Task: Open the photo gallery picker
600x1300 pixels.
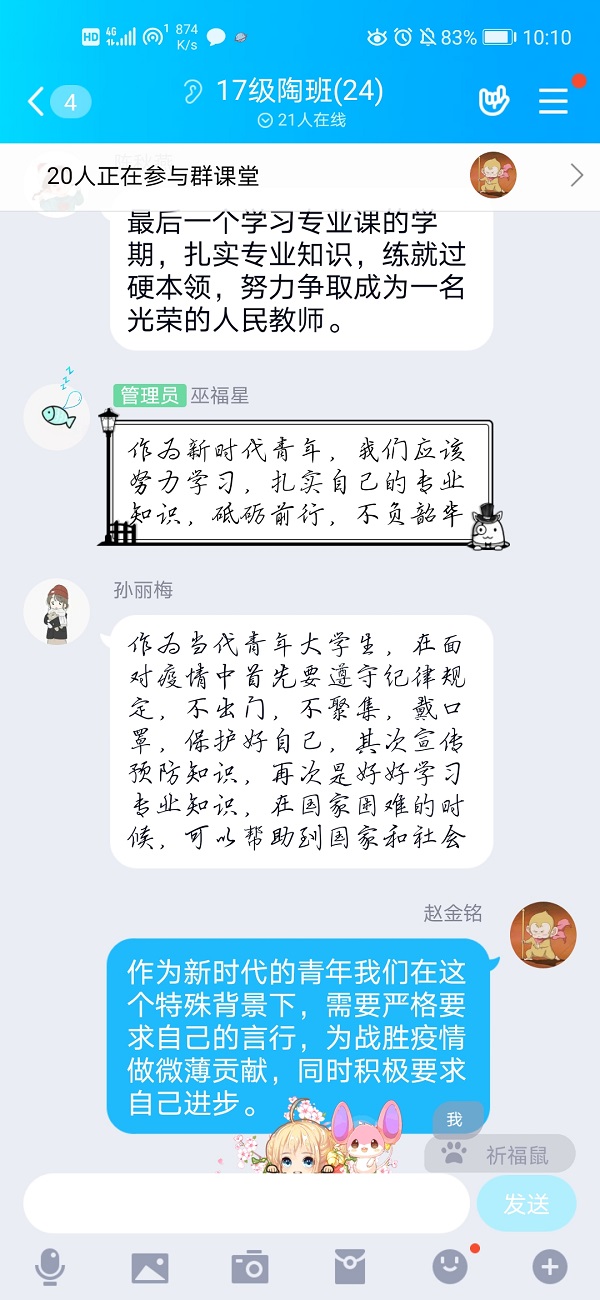Action: [150, 1267]
